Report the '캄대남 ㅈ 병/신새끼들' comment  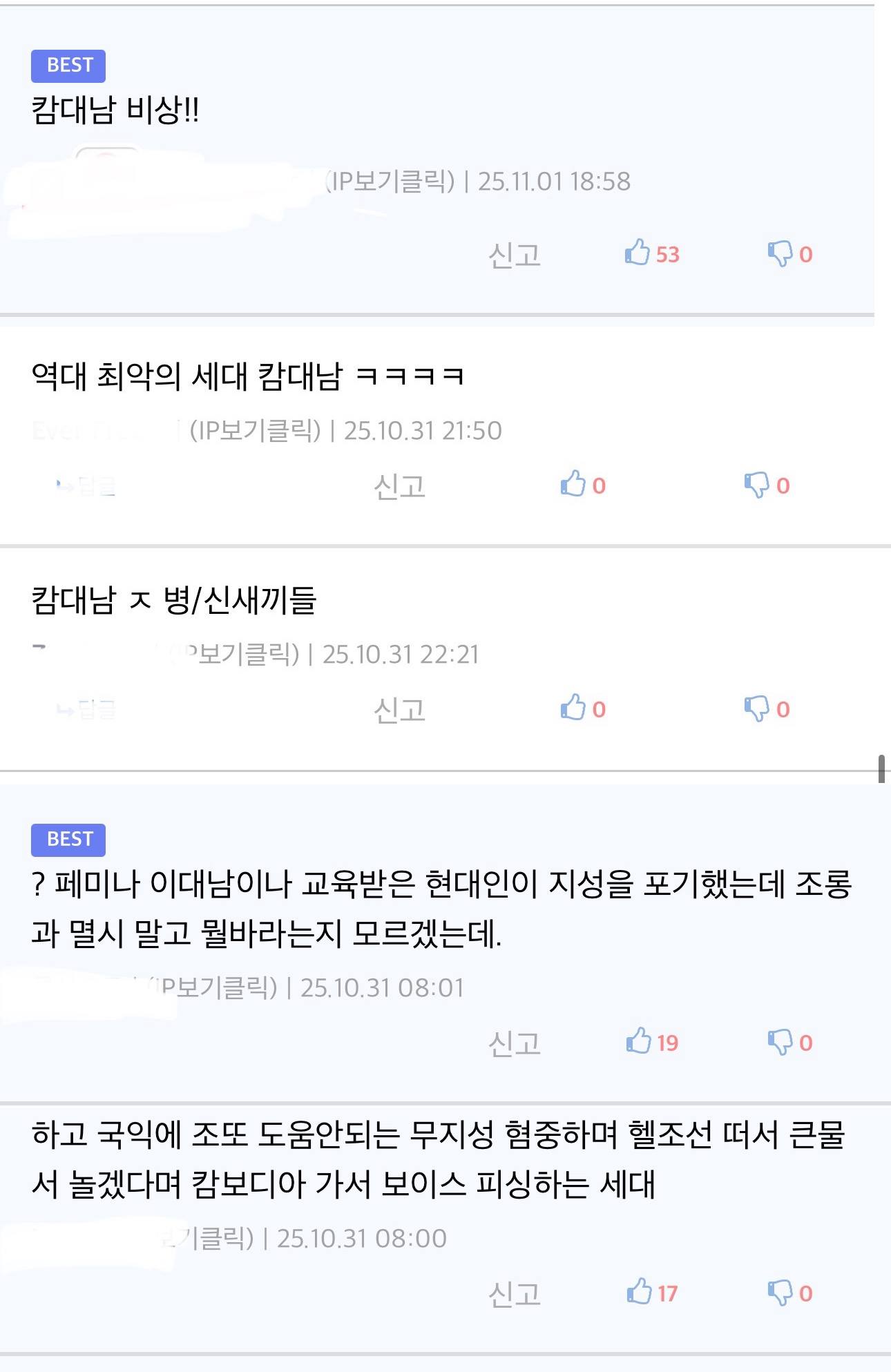[399, 709]
